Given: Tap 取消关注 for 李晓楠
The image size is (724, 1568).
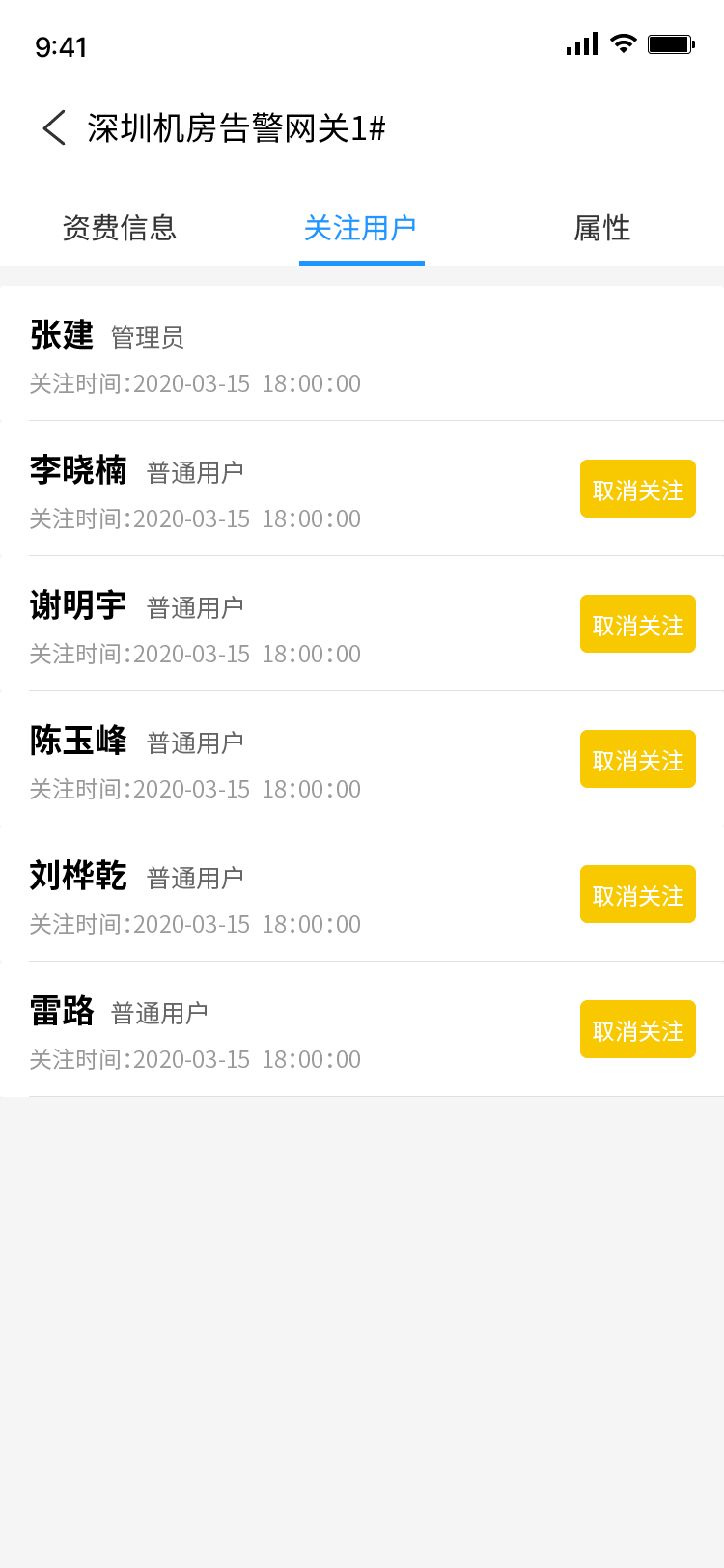Looking at the screenshot, I should click(x=637, y=490).
